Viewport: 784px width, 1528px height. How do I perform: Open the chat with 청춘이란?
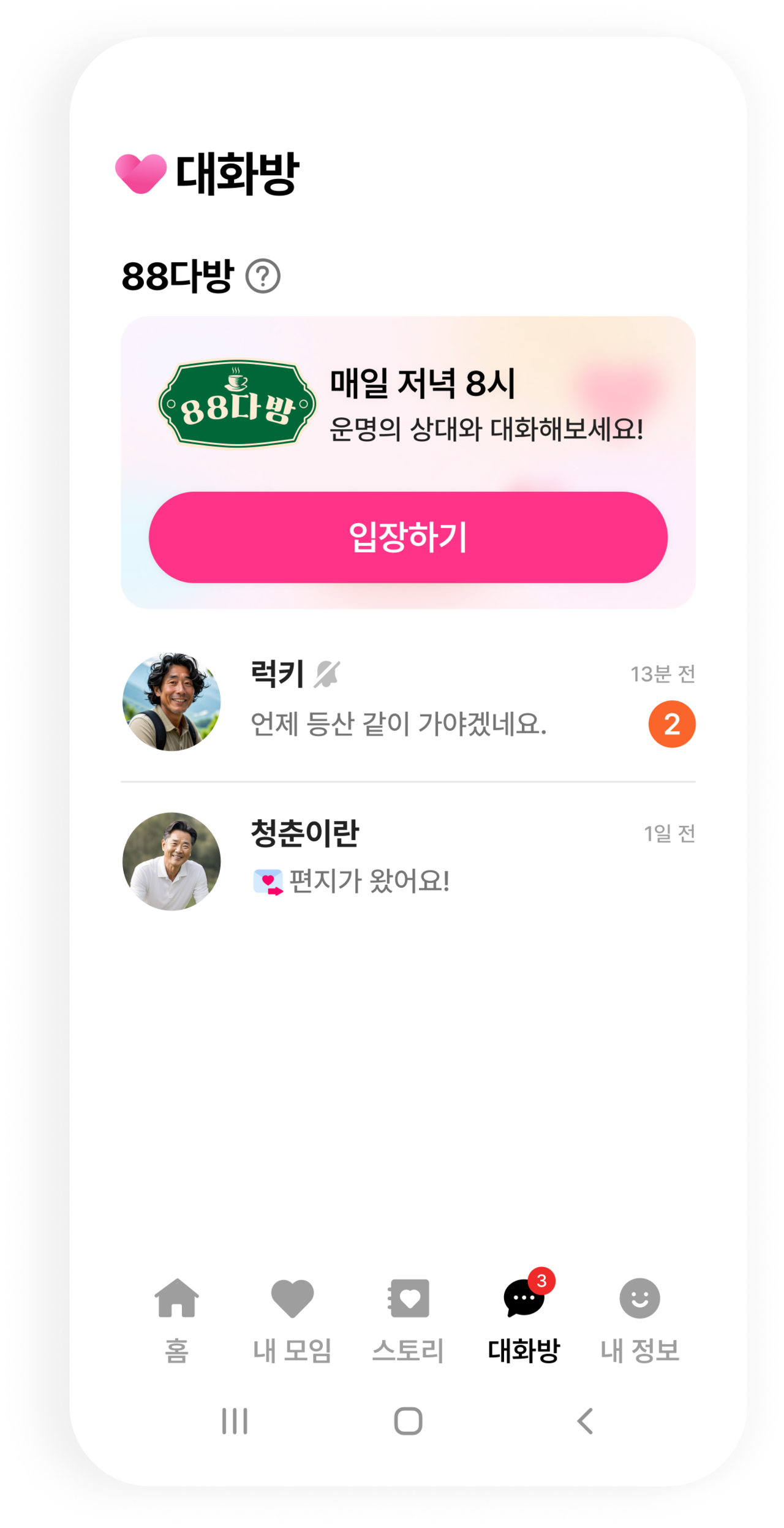408,860
